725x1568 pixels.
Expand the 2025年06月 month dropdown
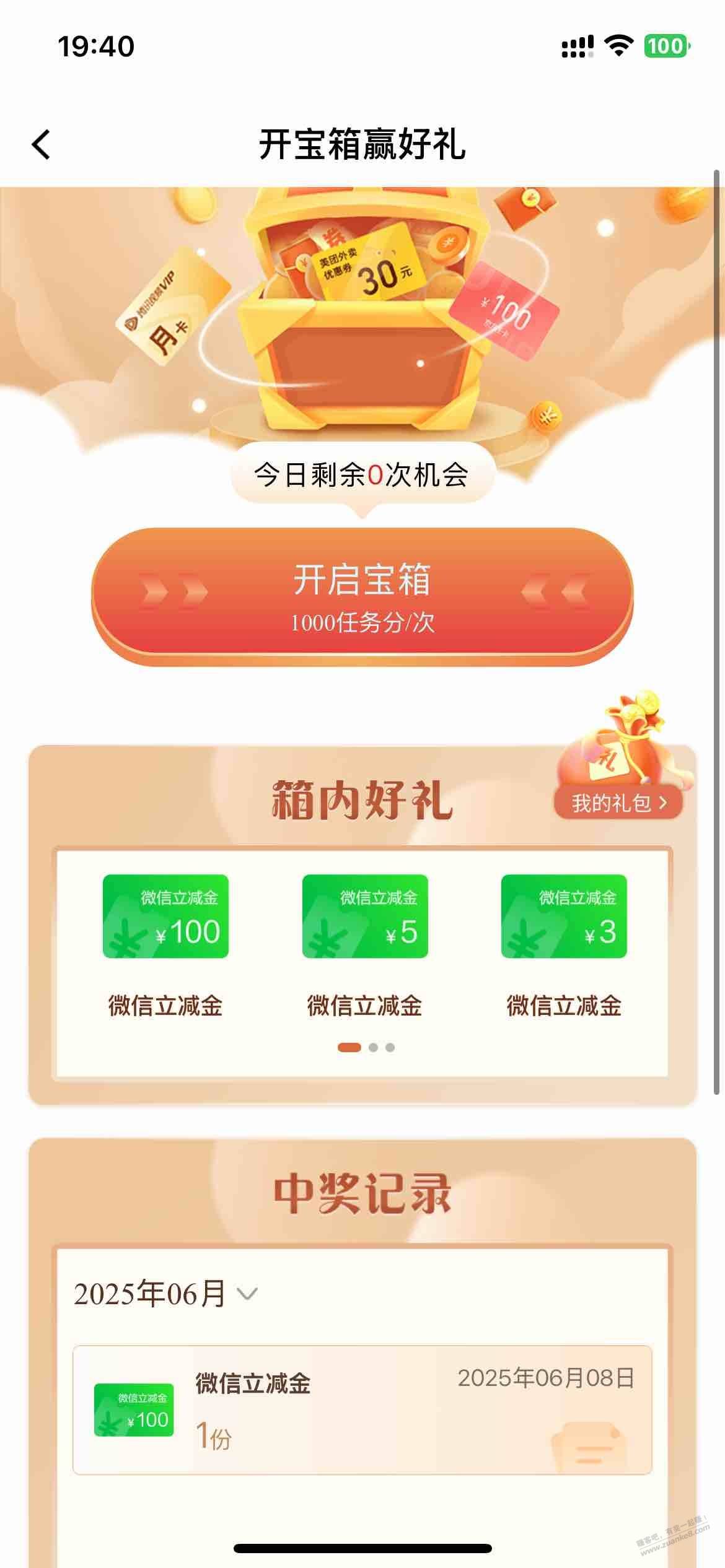[166, 1294]
